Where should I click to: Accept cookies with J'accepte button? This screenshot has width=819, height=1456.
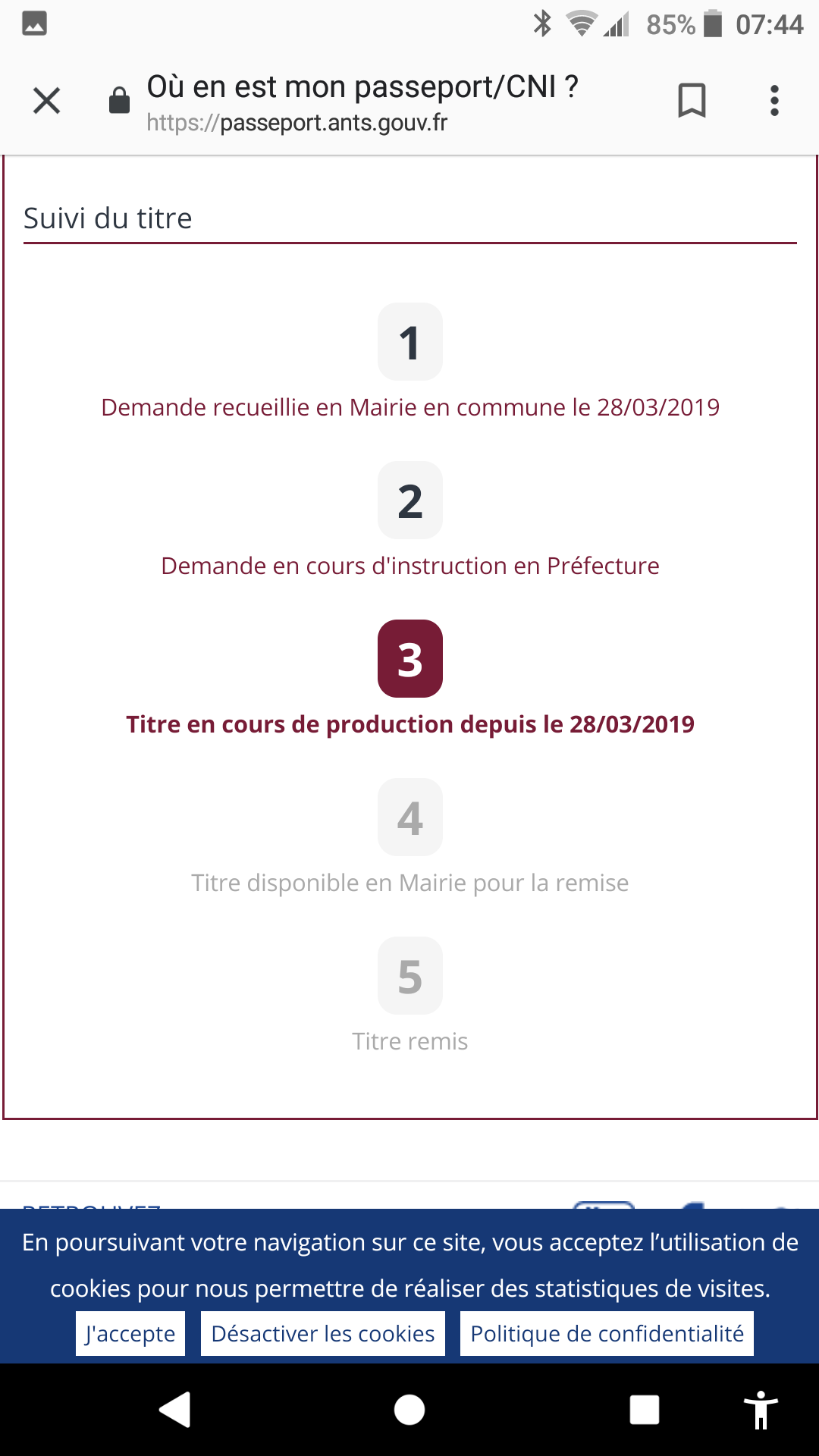pos(130,1333)
